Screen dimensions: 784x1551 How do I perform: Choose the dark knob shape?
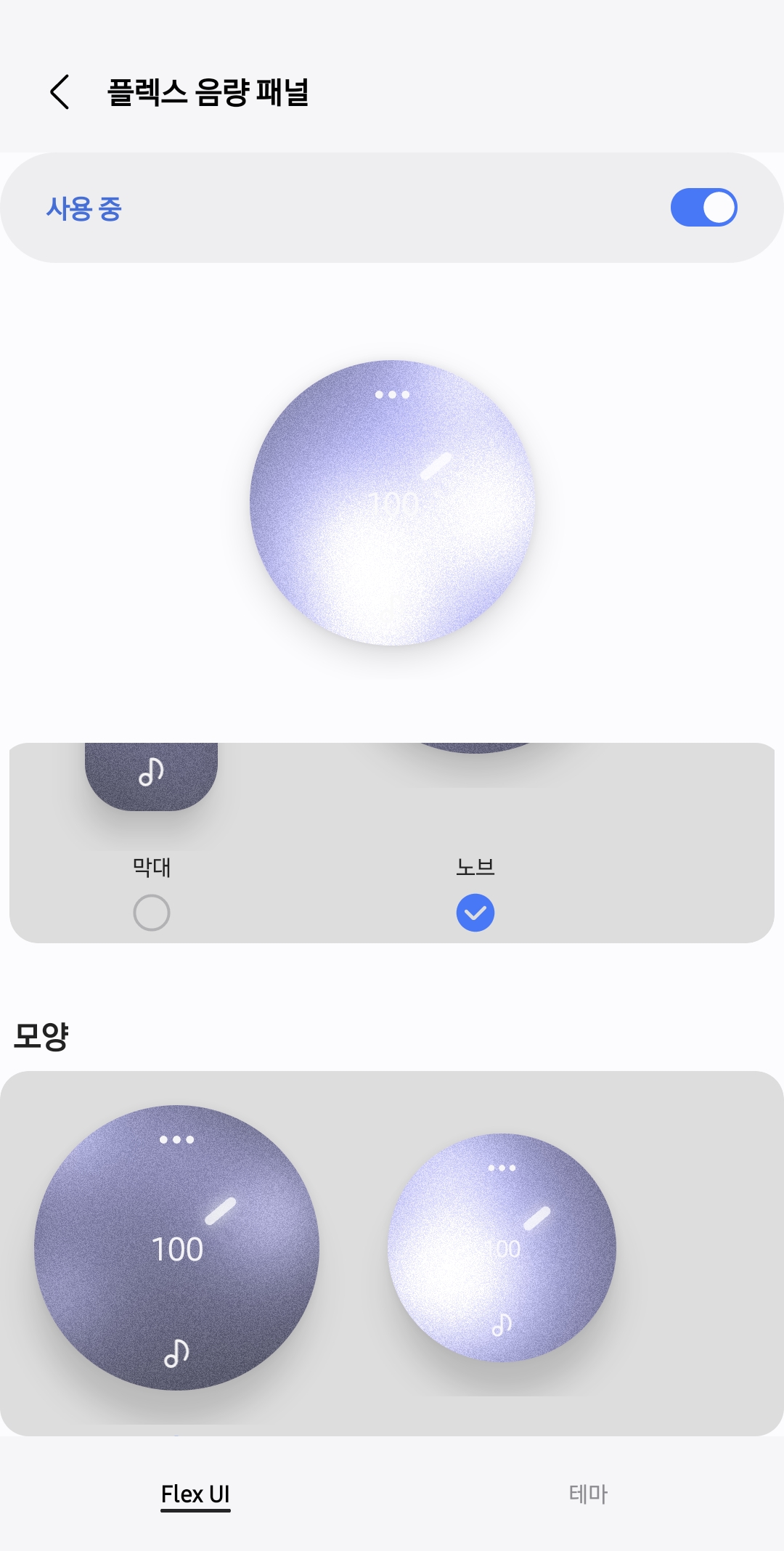click(x=176, y=1247)
